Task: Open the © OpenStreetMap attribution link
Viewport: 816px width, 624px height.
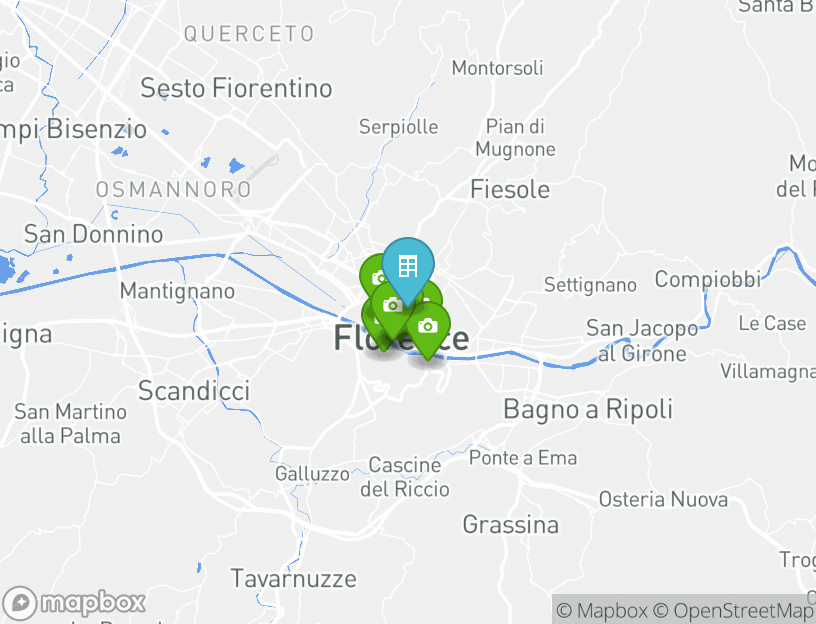Action: tap(735, 610)
